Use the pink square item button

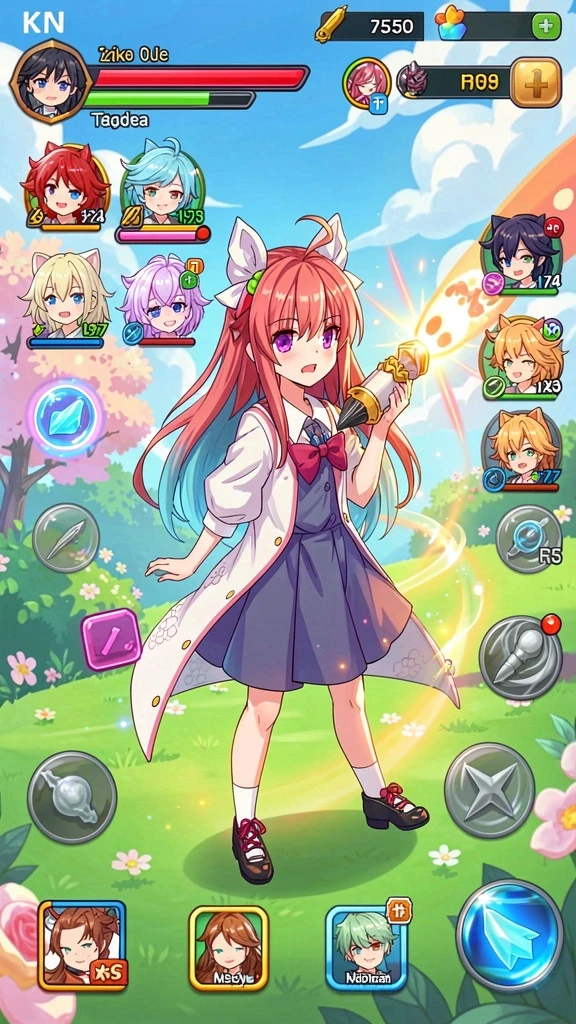coord(111,639)
